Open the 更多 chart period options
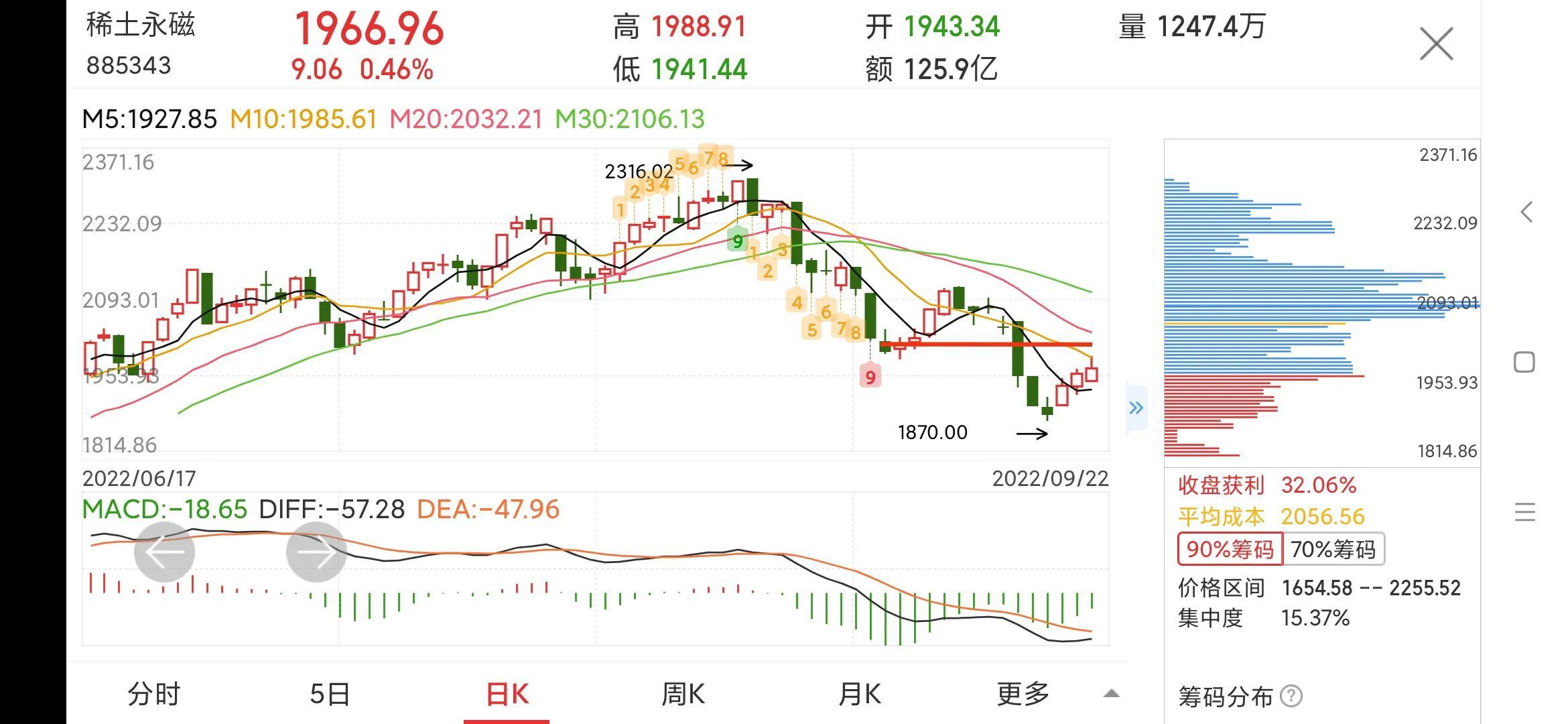The height and width of the screenshot is (724, 1568). click(x=1023, y=695)
